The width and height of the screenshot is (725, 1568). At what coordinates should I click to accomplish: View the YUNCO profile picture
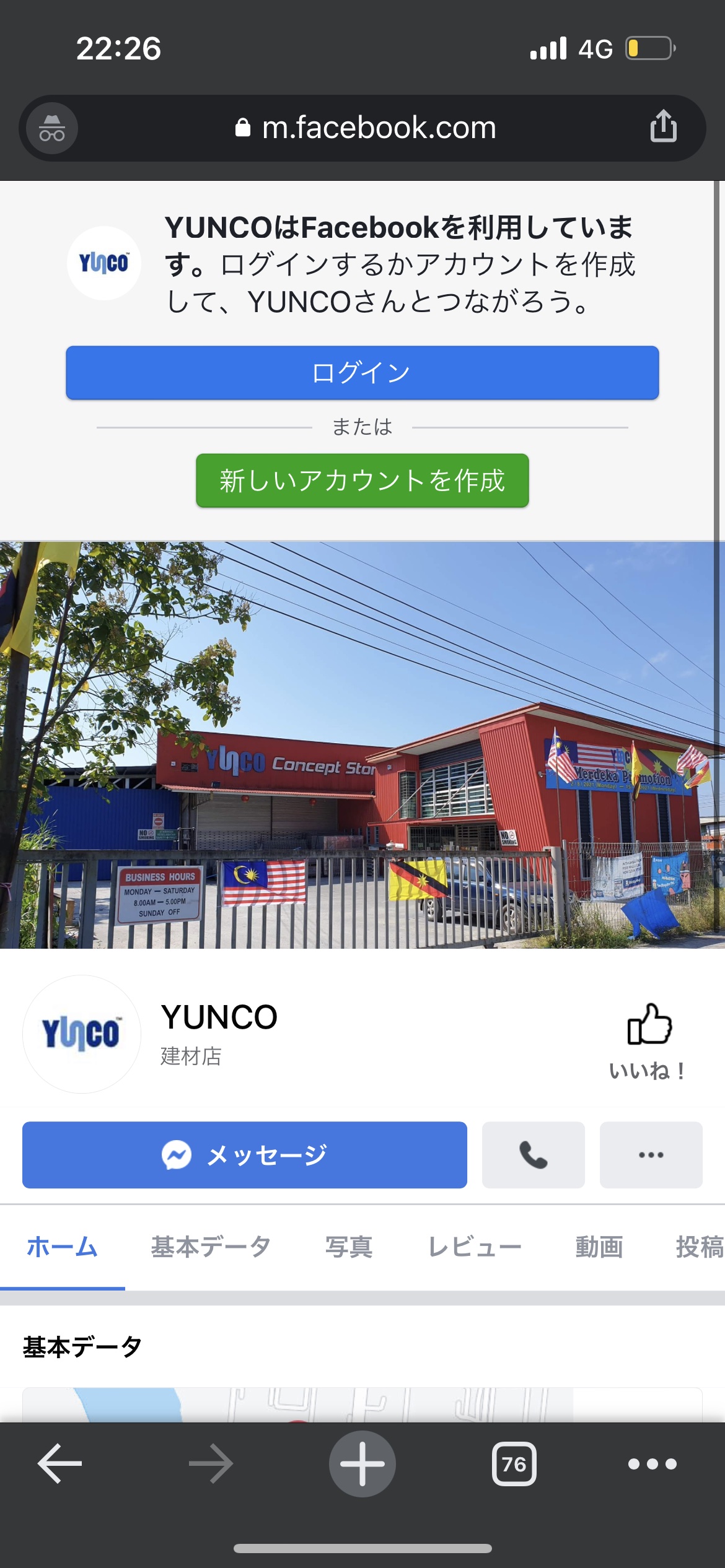point(81,1034)
